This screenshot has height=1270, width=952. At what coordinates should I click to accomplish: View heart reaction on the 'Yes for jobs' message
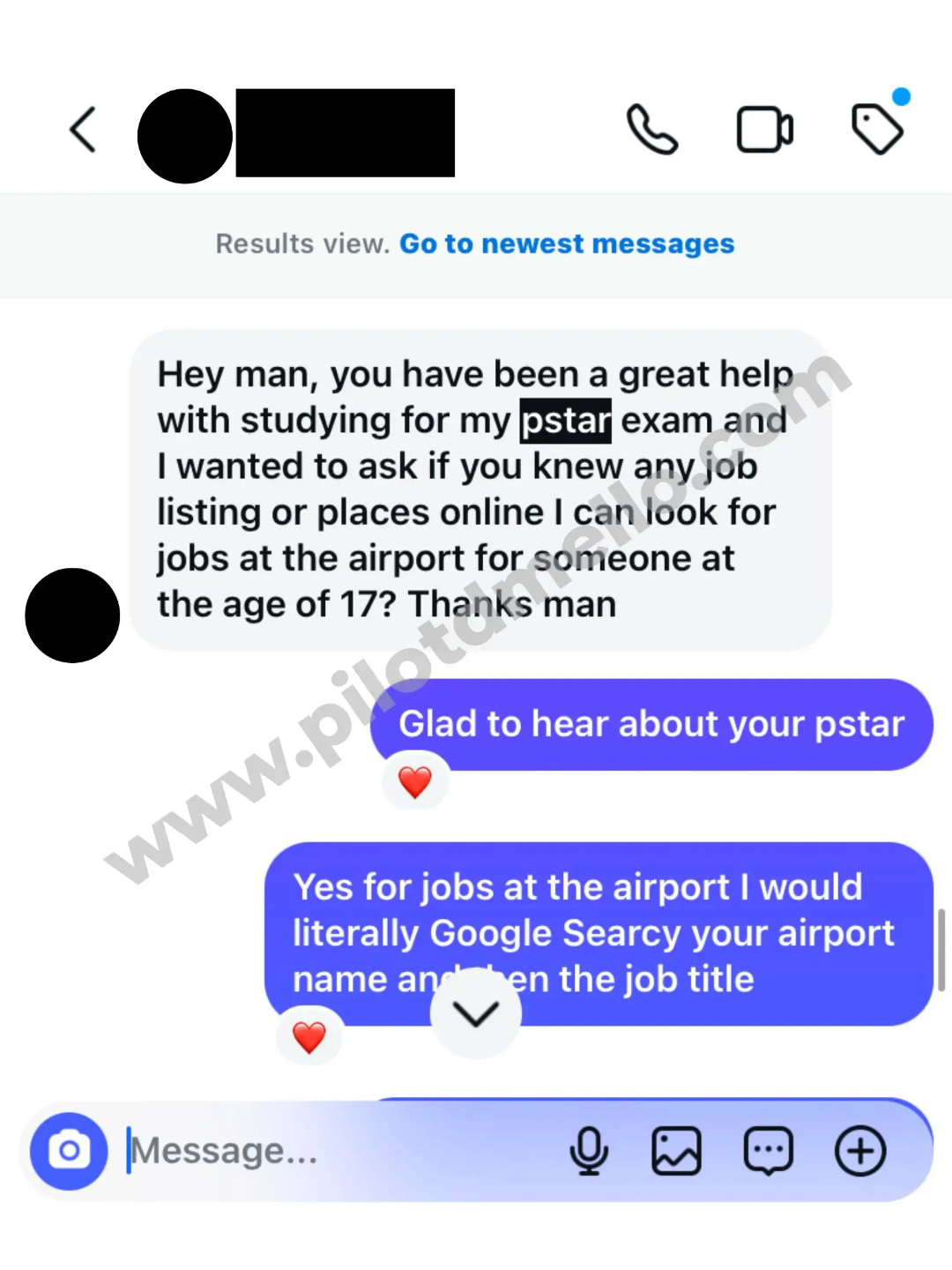pyautogui.click(x=309, y=1036)
